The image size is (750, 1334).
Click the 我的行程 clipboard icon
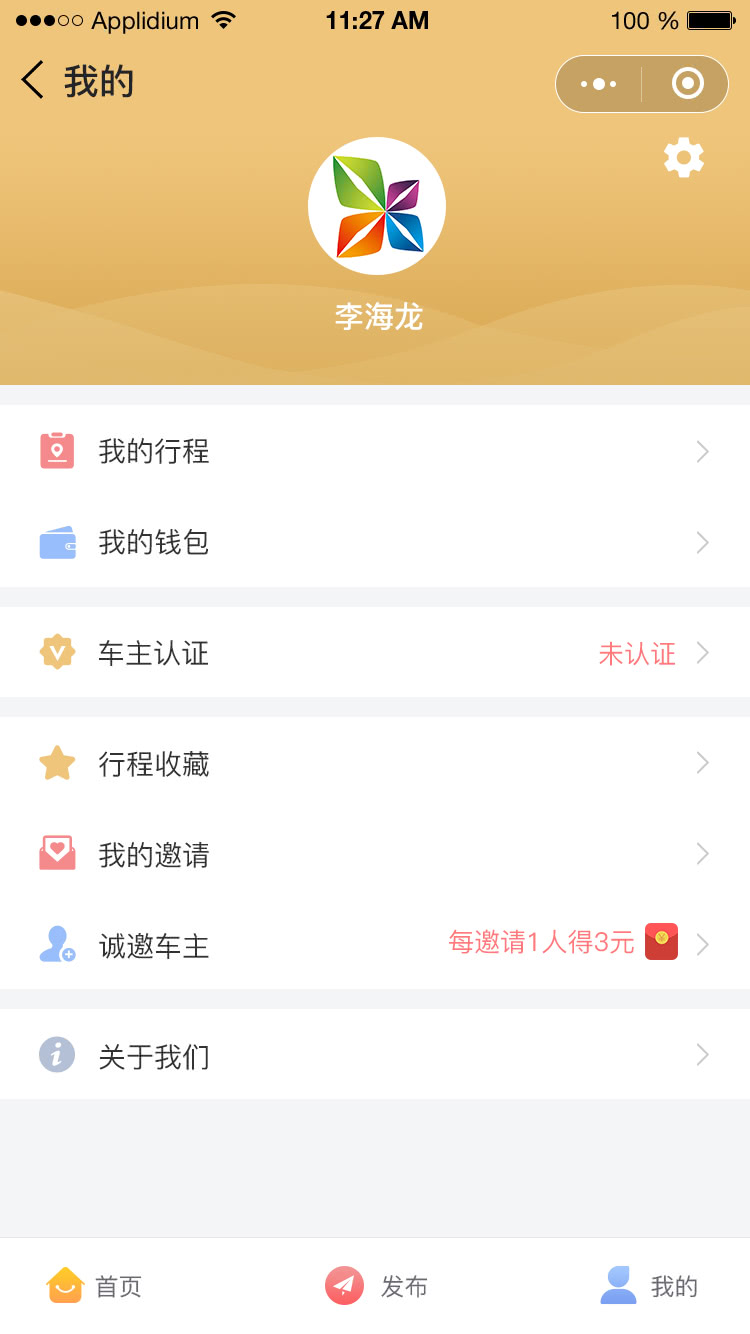point(57,451)
